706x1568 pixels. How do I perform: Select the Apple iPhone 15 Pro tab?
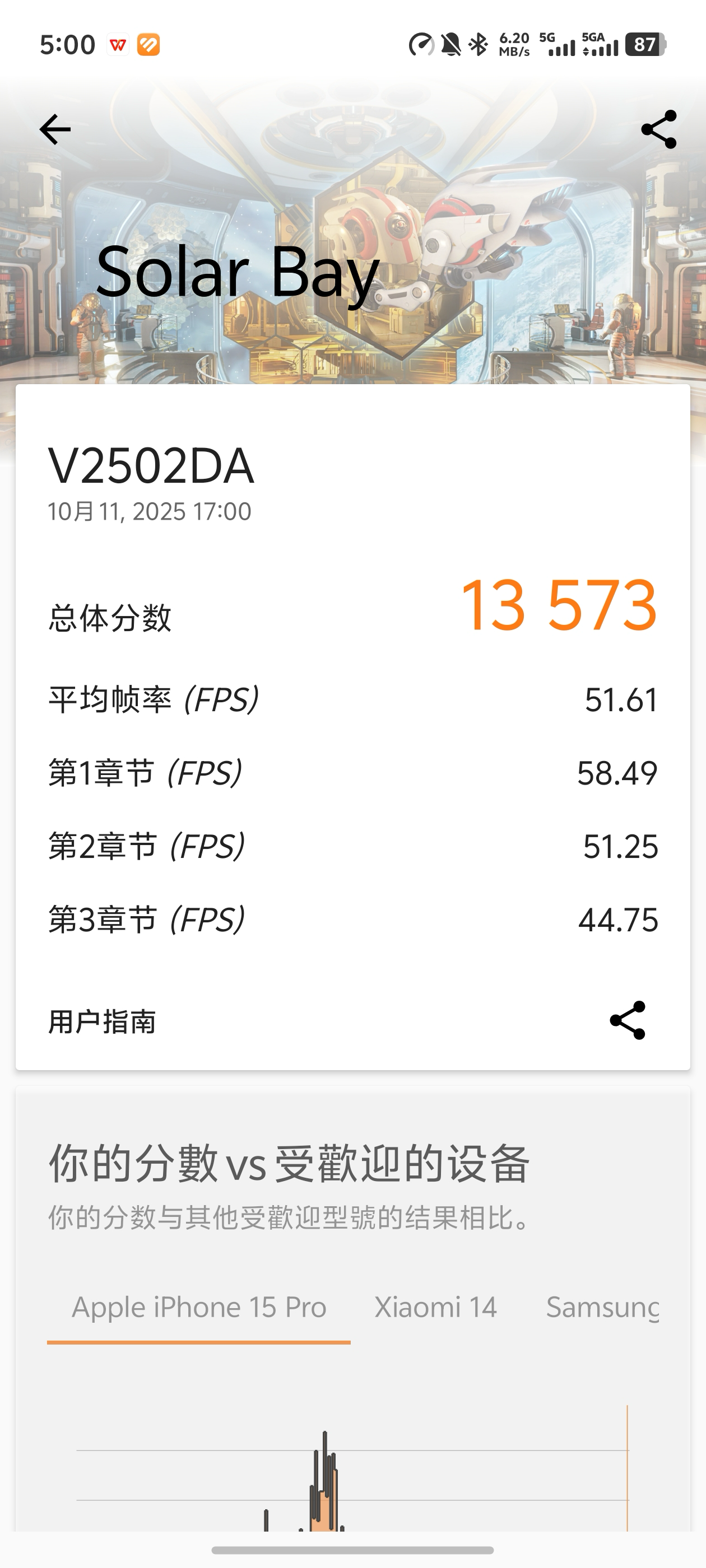[199, 1307]
